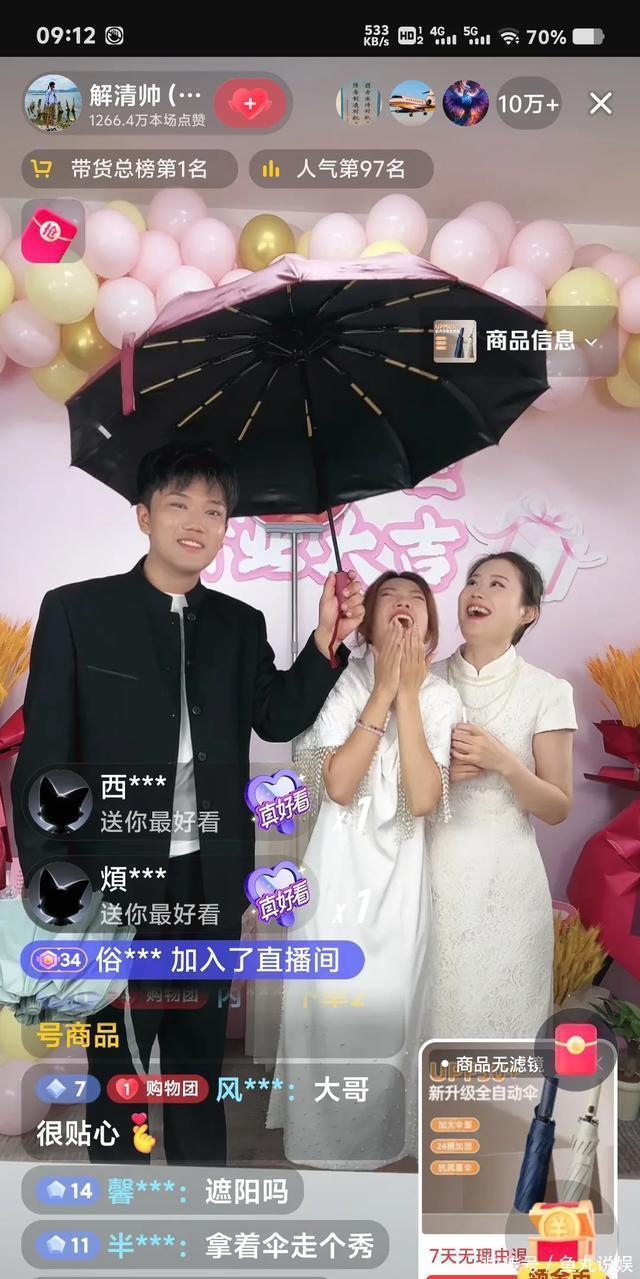Screen dimensions: 640x1279
Task: Tap the red envelope above the product card
Action: tap(575, 1049)
